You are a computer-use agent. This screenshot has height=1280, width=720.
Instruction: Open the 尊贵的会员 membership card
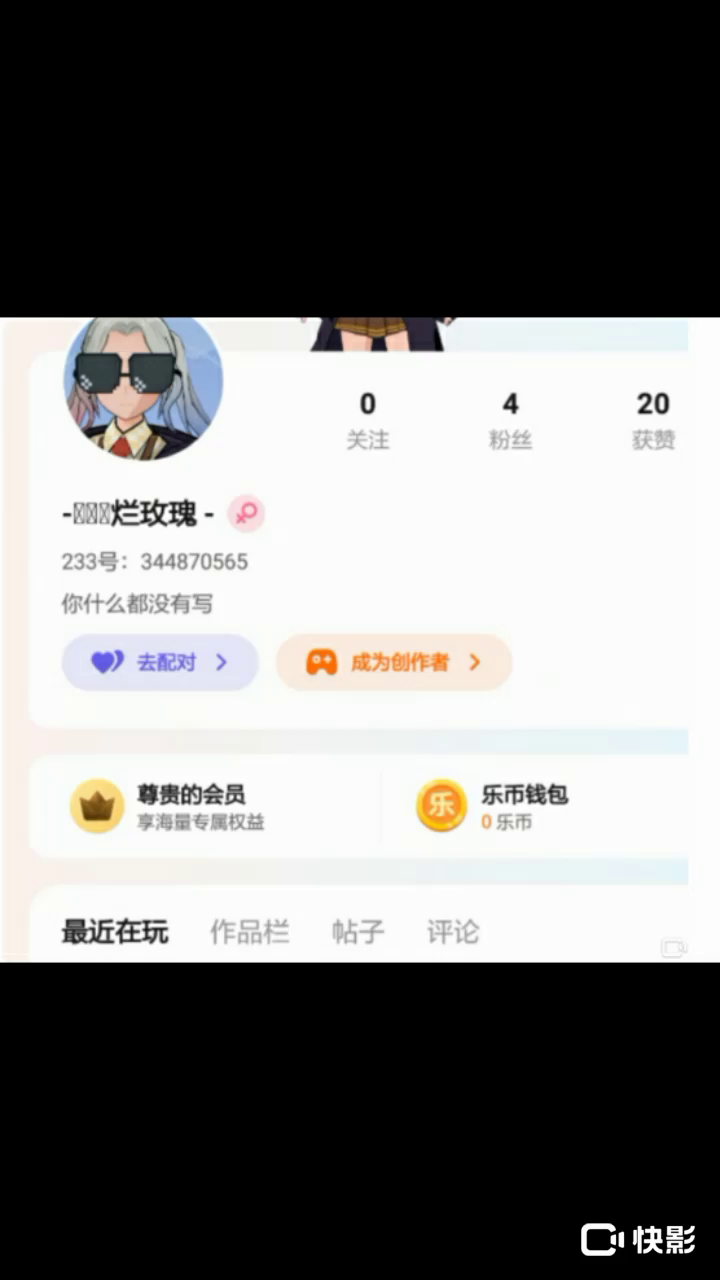(190, 806)
